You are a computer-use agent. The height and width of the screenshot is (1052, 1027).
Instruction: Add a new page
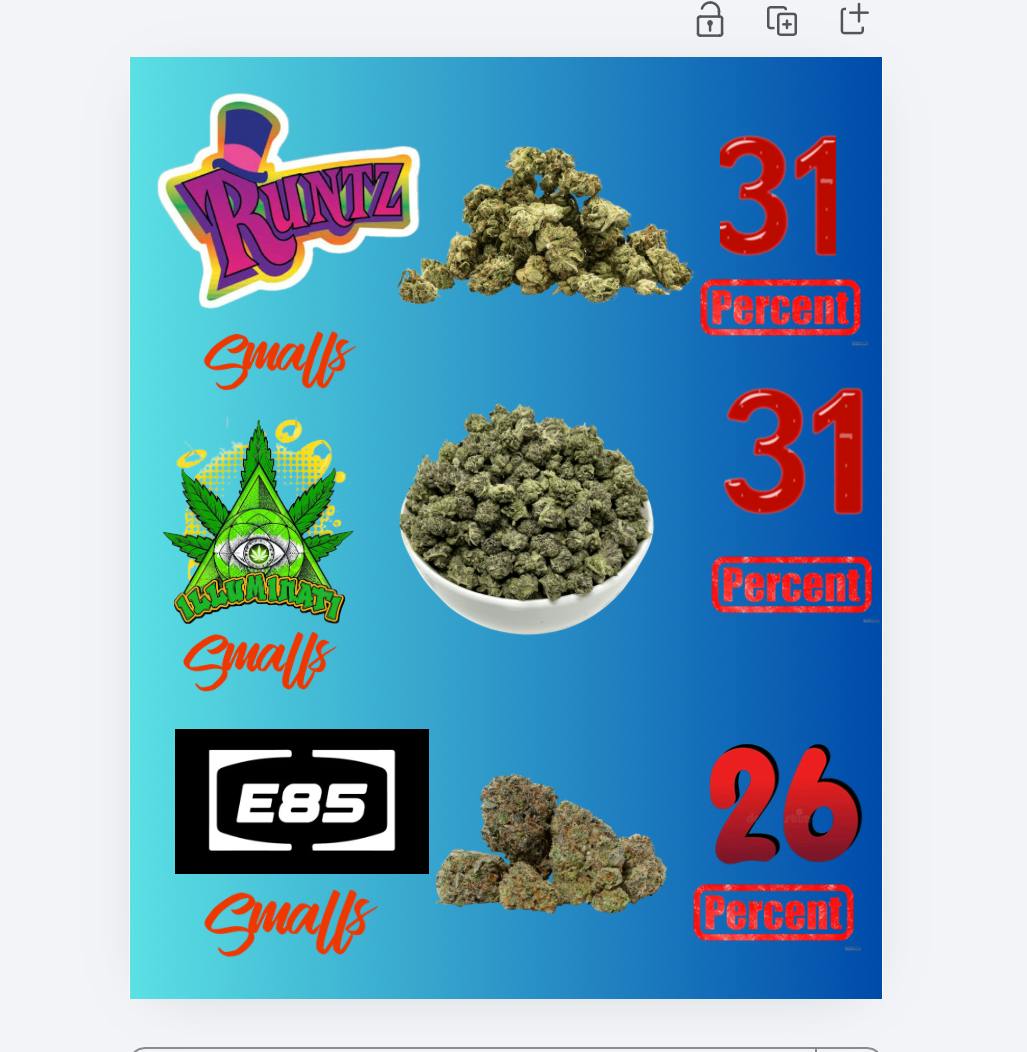[x=854, y=19]
